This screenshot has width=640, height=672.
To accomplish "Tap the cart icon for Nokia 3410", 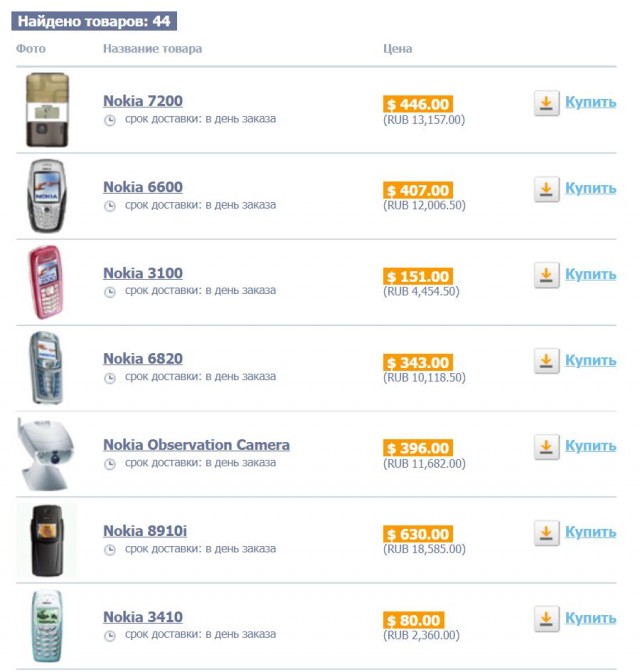I will [546, 619].
